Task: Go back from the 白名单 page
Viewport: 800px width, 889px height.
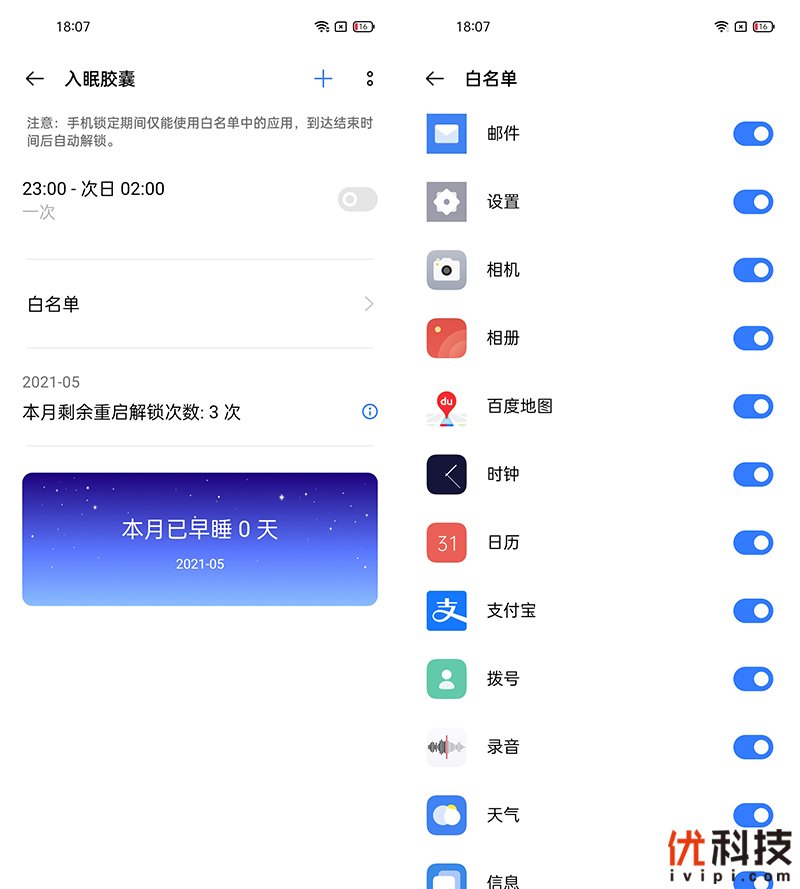Action: [435, 79]
